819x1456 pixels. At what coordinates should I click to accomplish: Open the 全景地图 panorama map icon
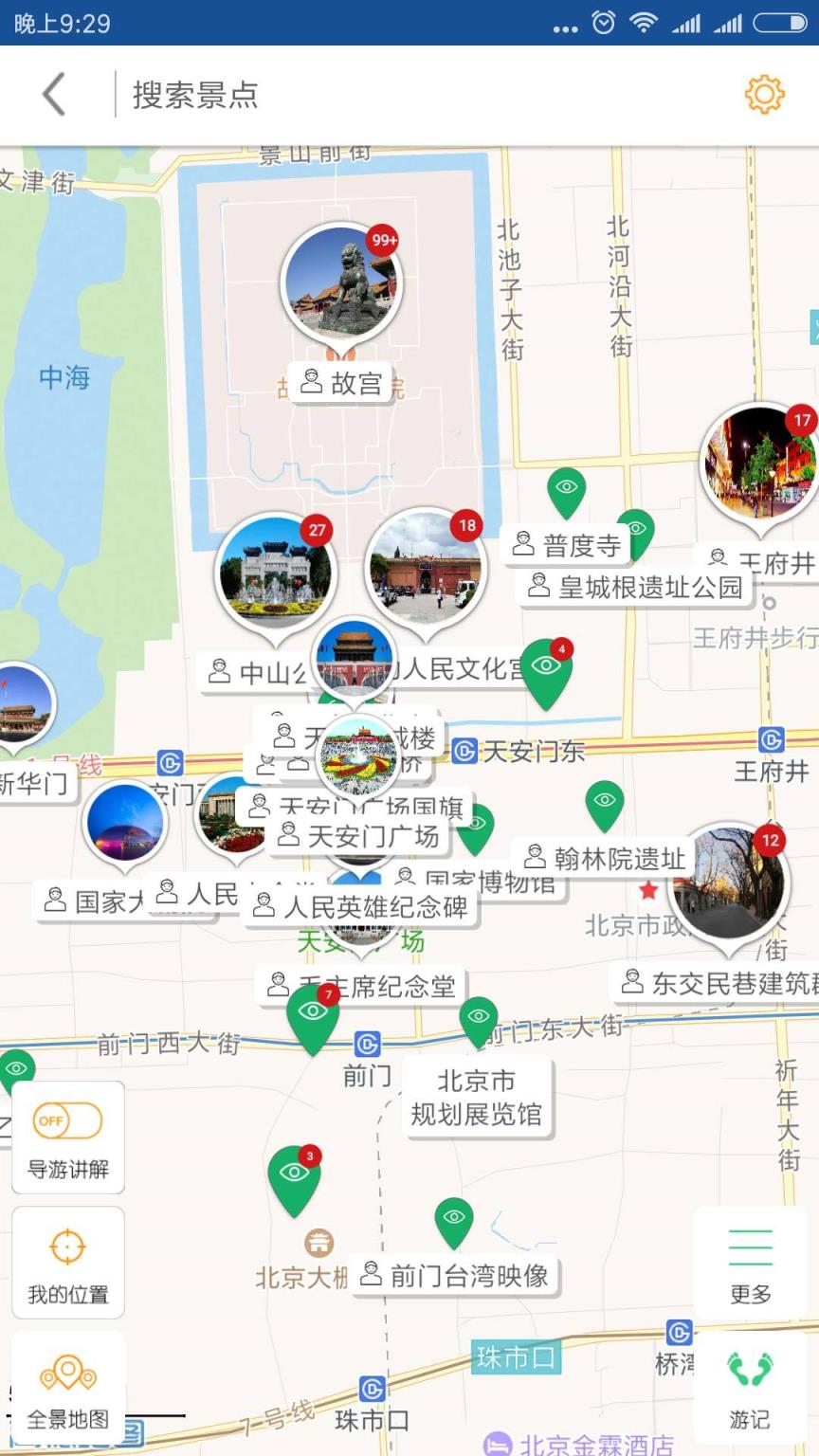click(x=67, y=1369)
